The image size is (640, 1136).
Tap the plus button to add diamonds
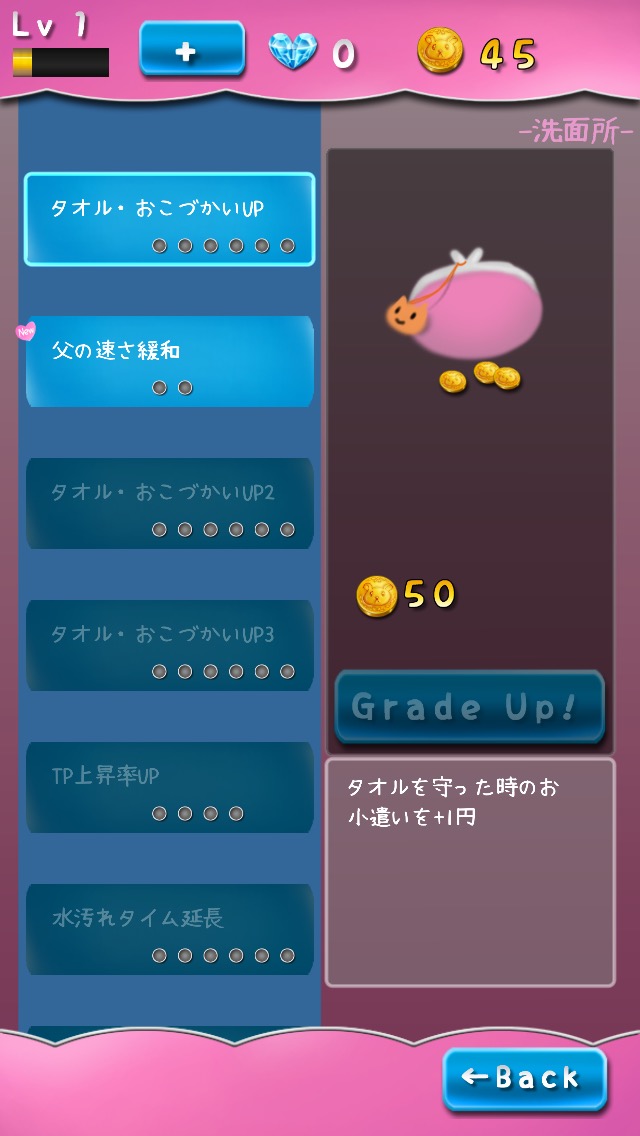click(x=192, y=48)
